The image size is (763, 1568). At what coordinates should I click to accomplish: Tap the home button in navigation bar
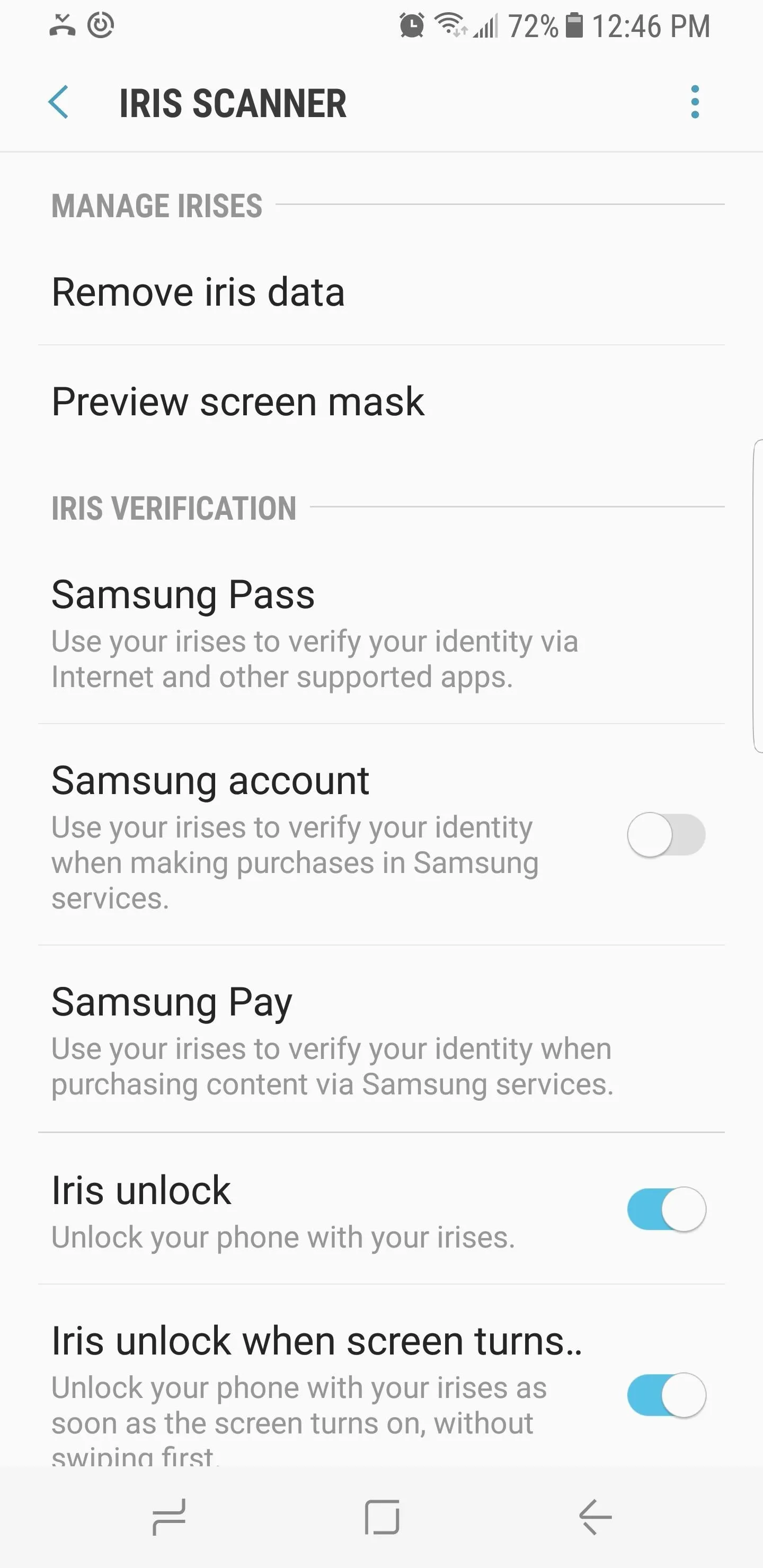point(382,1518)
